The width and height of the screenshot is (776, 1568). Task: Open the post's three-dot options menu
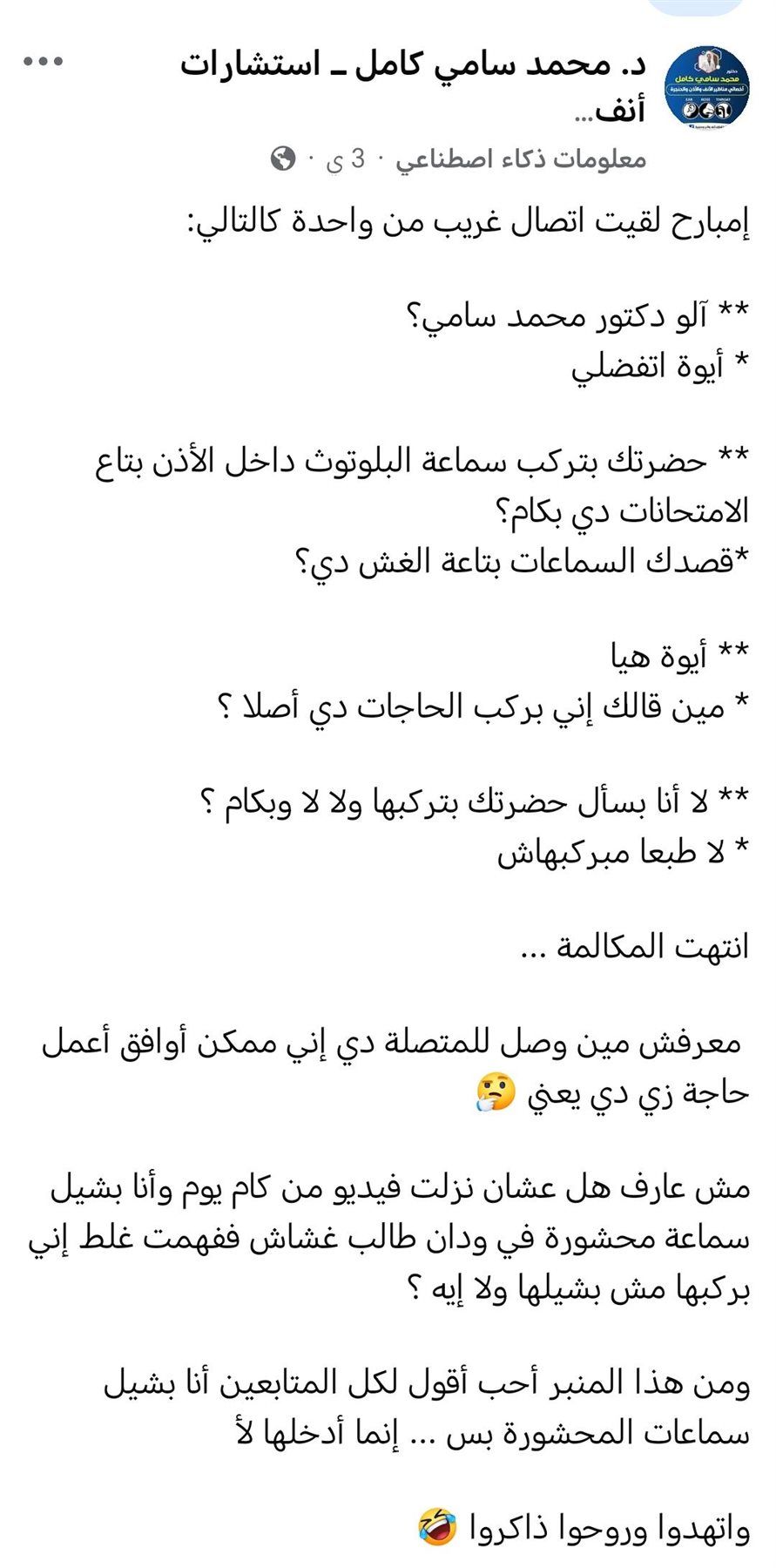pyautogui.click(x=43, y=62)
